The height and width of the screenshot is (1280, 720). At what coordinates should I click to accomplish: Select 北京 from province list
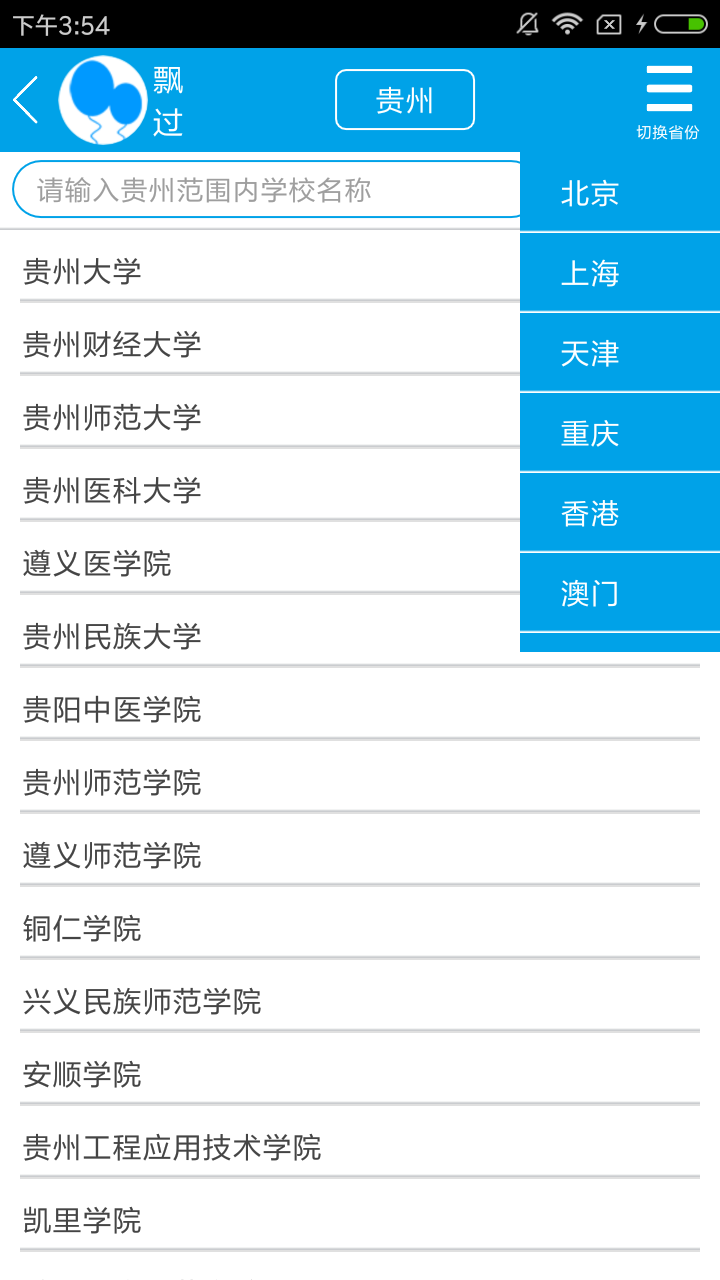[620, 192]
